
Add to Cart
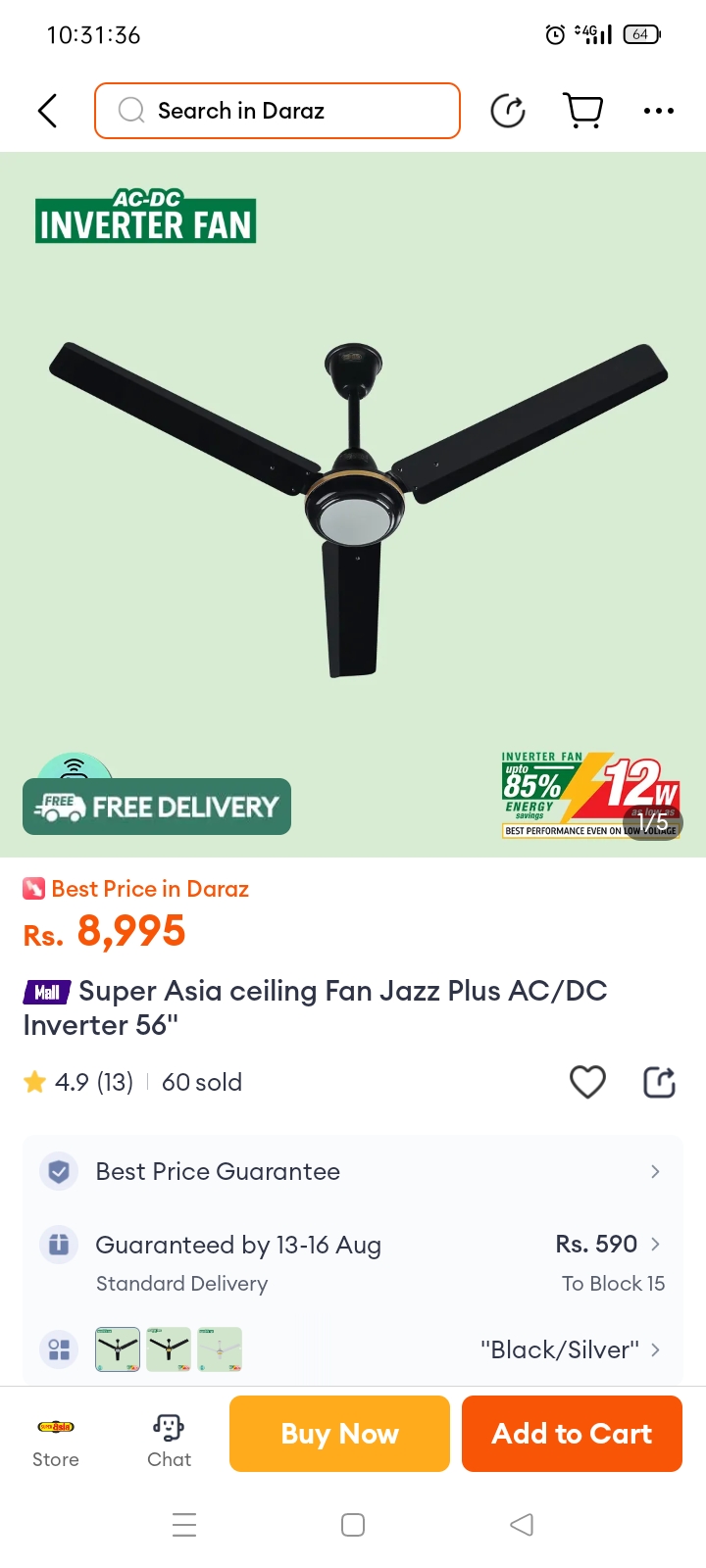click(x=572, y=1434)
